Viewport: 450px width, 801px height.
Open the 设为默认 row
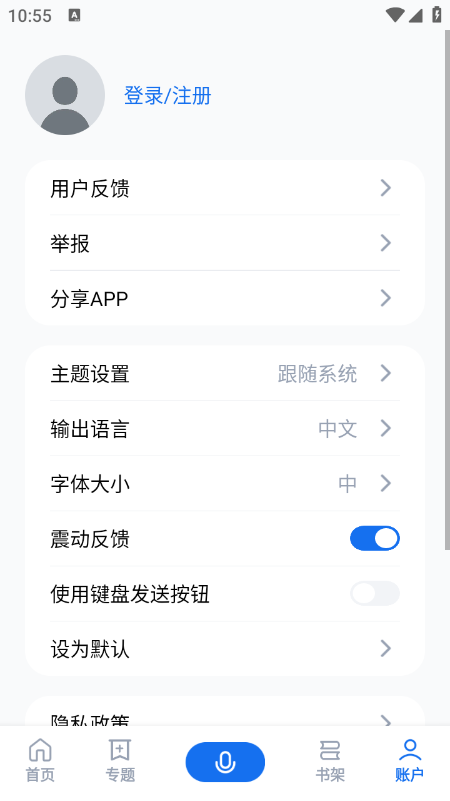coord(225,649)
